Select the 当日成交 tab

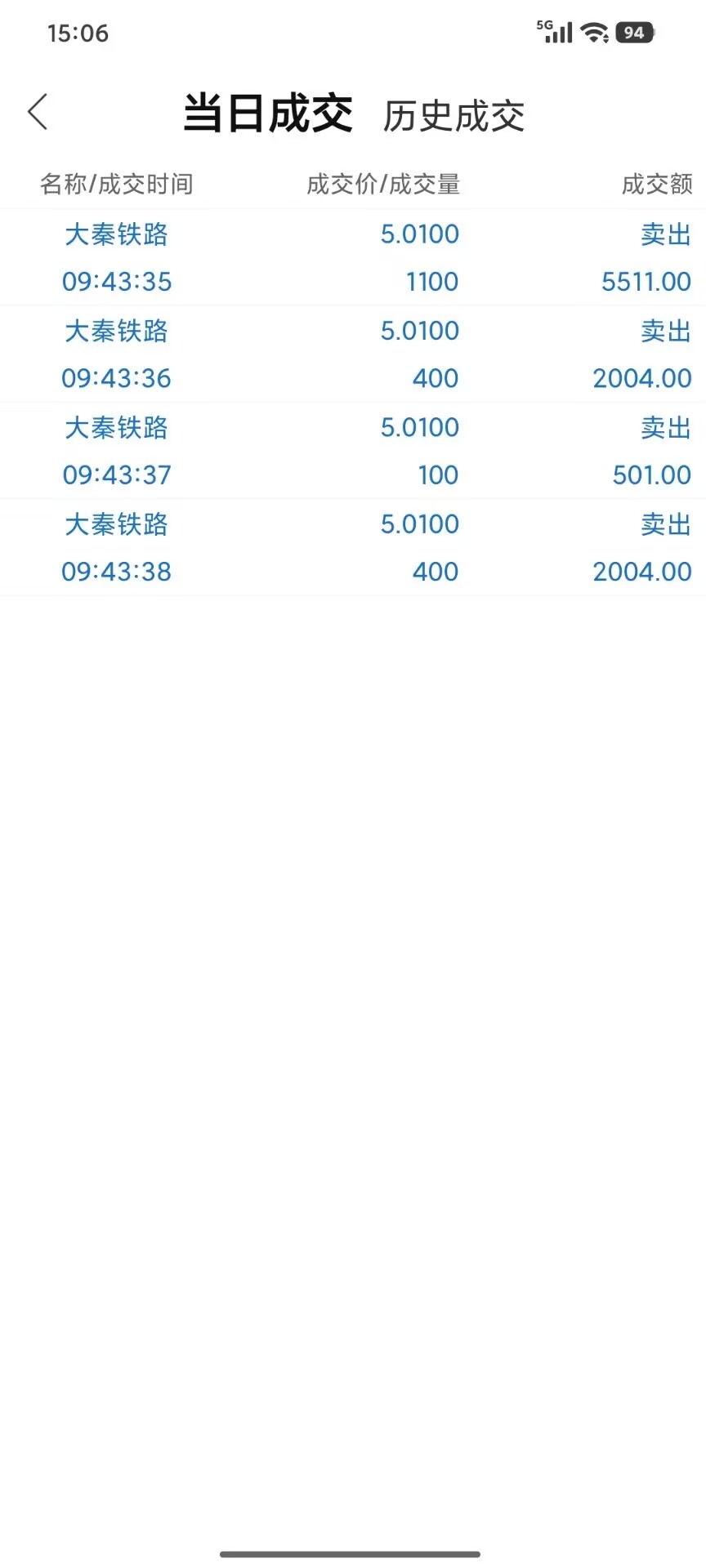(268, 113)
